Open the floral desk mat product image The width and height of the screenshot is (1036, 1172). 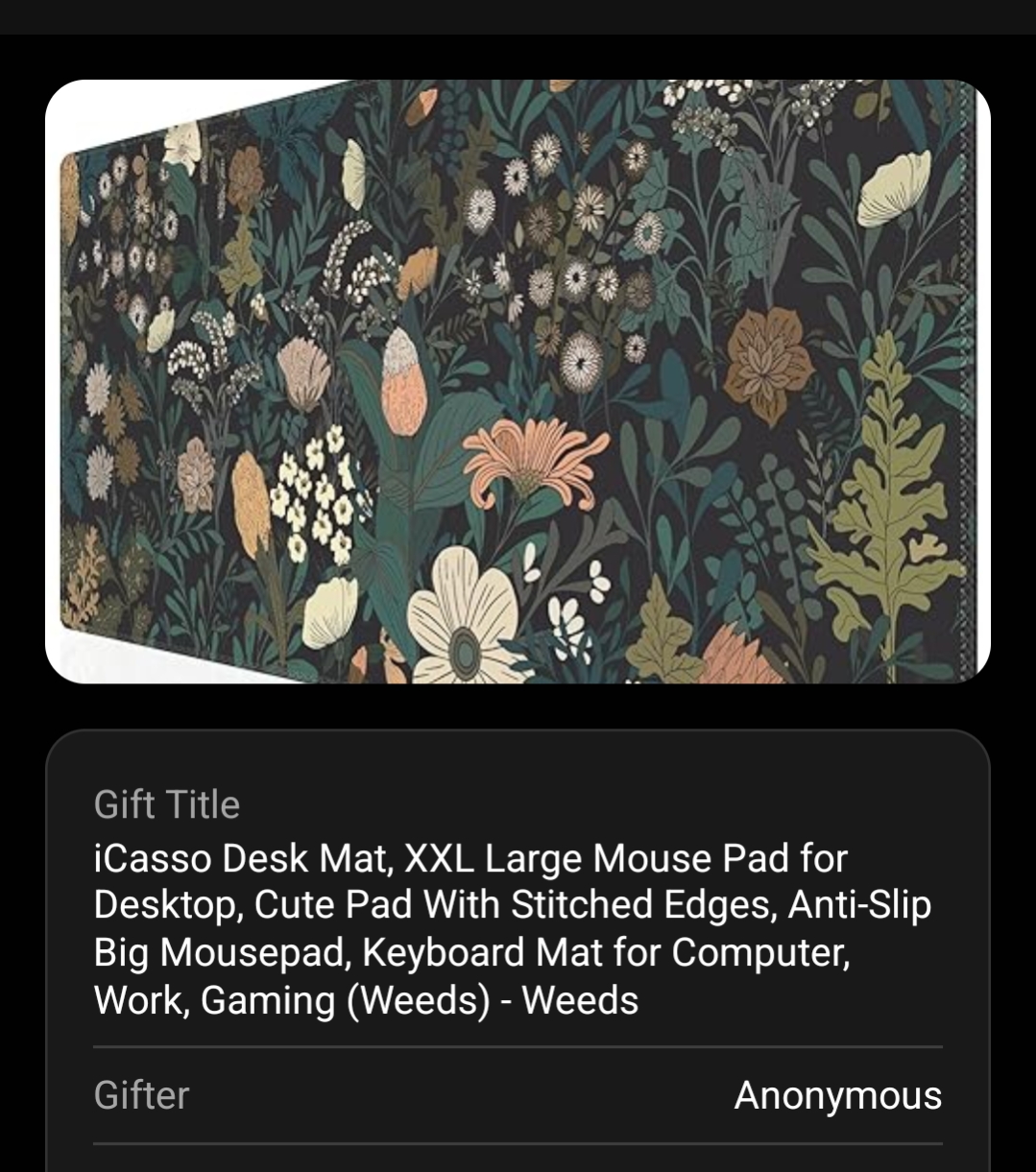click(518, 381)
